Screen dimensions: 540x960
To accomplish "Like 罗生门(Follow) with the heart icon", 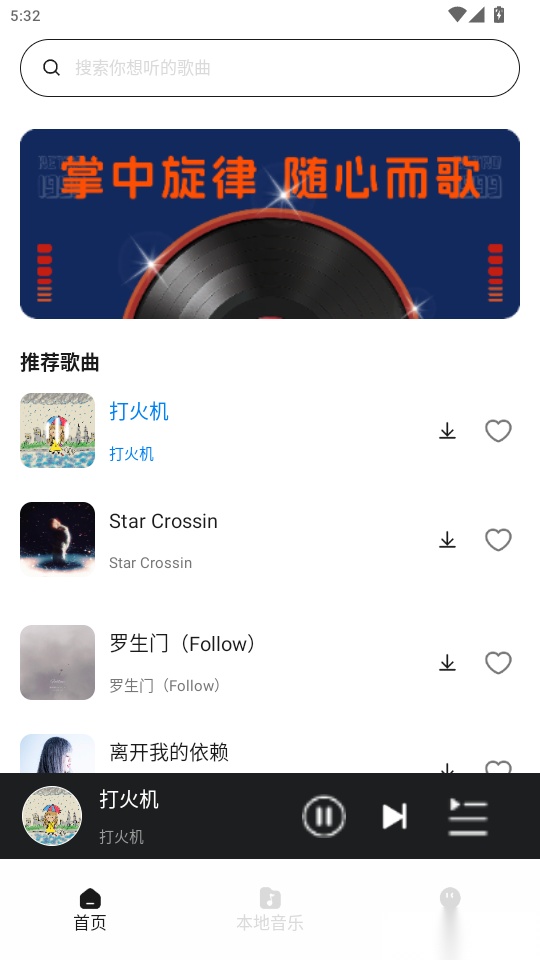I will tap(498, 663).
